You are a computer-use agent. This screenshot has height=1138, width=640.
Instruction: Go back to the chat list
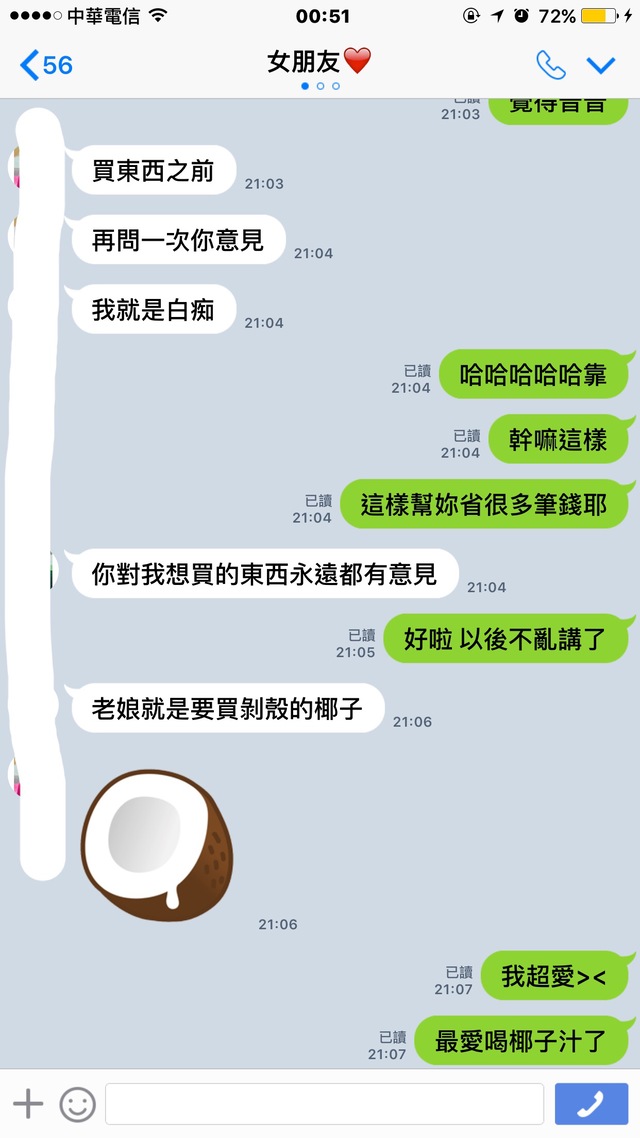46,66
